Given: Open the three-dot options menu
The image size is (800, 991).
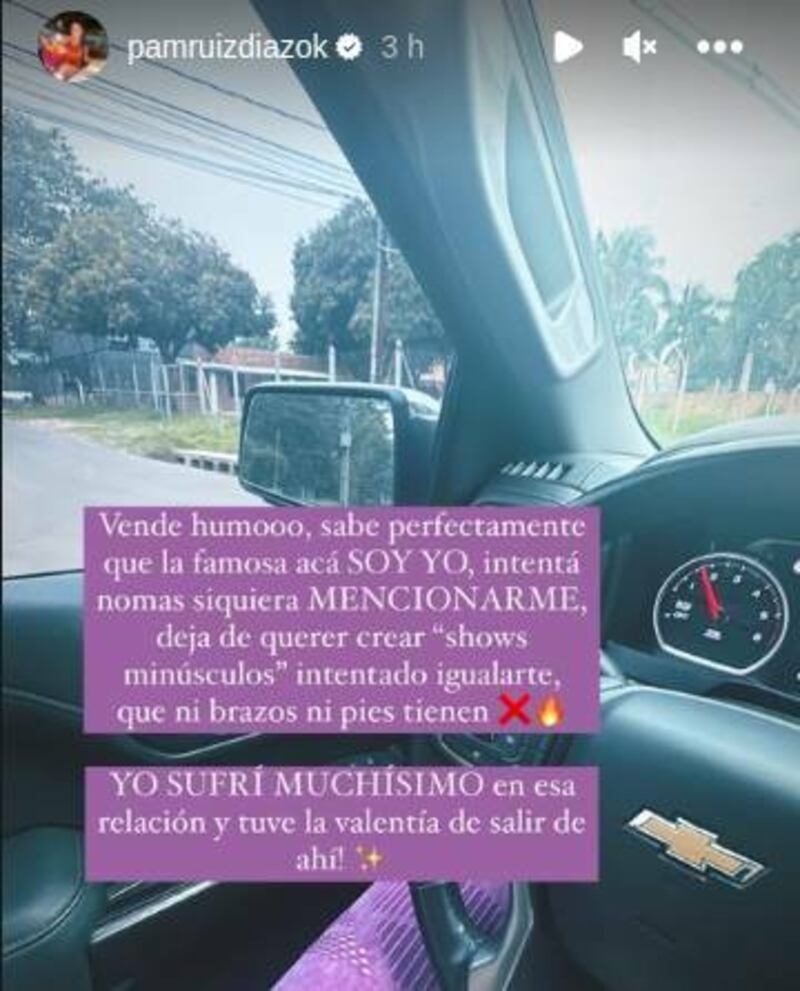Looking at the screenshot, I should [720, 47].
